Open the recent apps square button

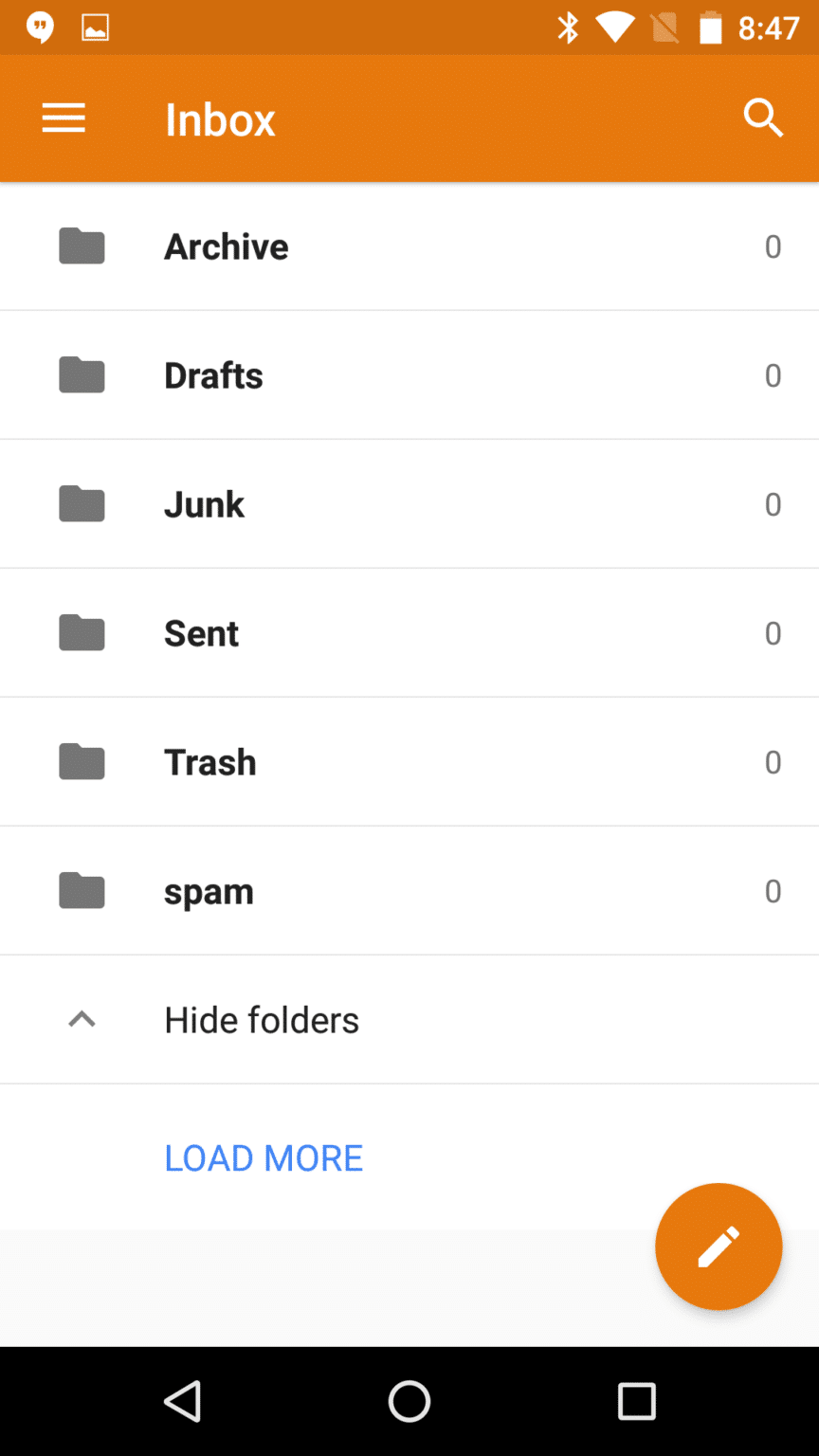click(636, 1401)
